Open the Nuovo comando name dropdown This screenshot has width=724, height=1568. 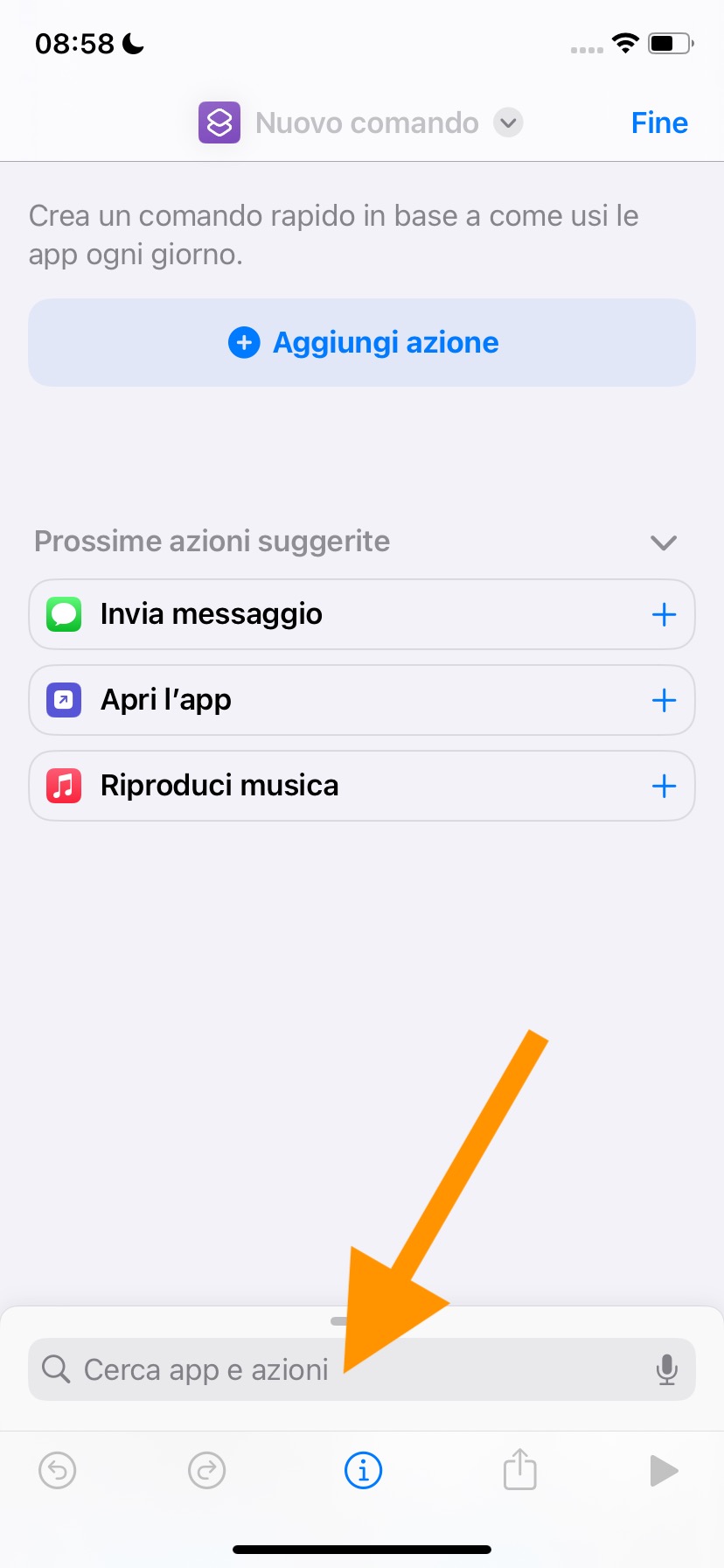coord(508,122)
